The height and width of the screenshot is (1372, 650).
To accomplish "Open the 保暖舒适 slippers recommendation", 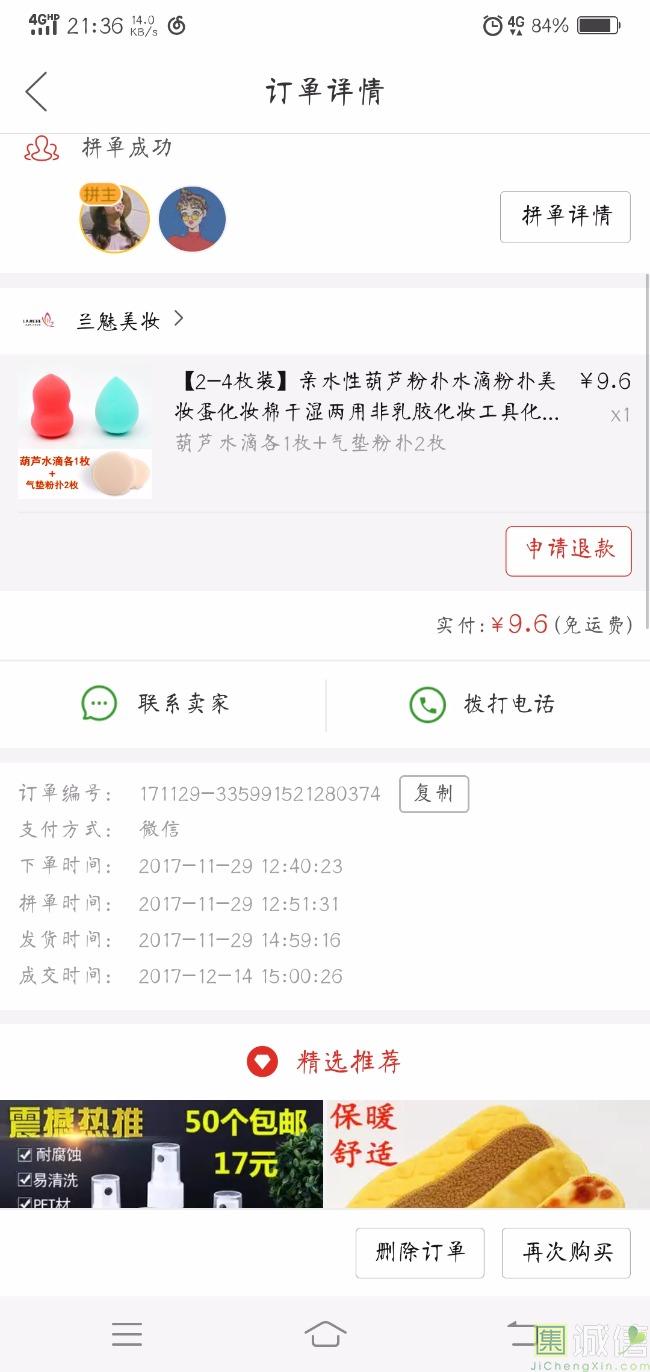I will 487,1154.
